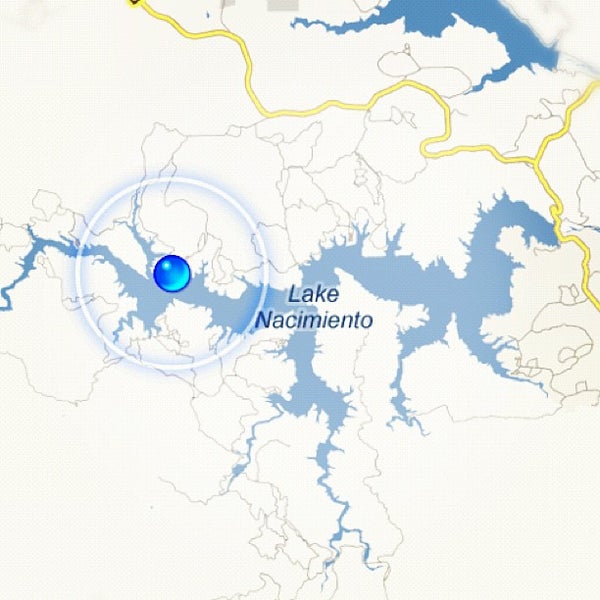Tap the blue current location marker
Screen dimensions: 600x600
[172, 273]
